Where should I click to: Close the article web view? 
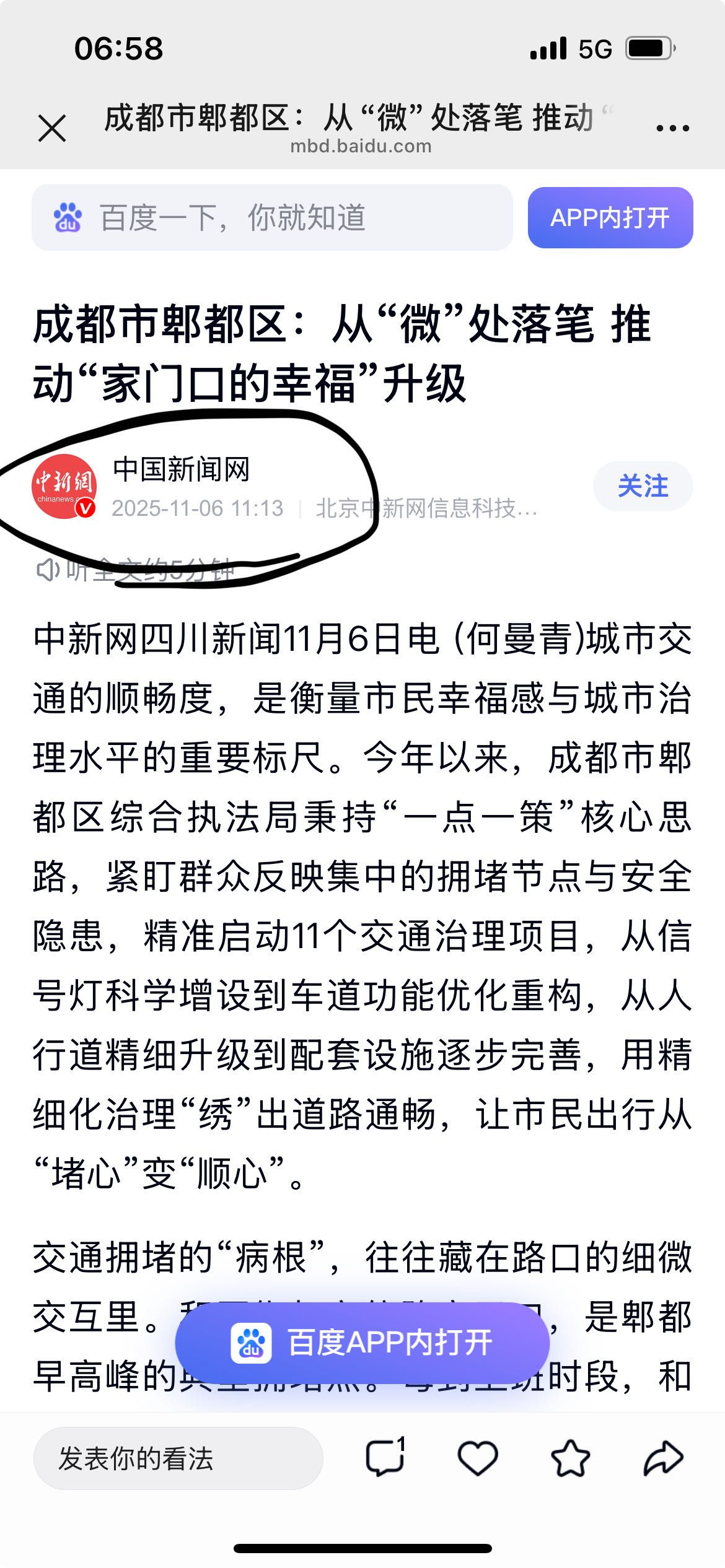(x=52, y=128)
